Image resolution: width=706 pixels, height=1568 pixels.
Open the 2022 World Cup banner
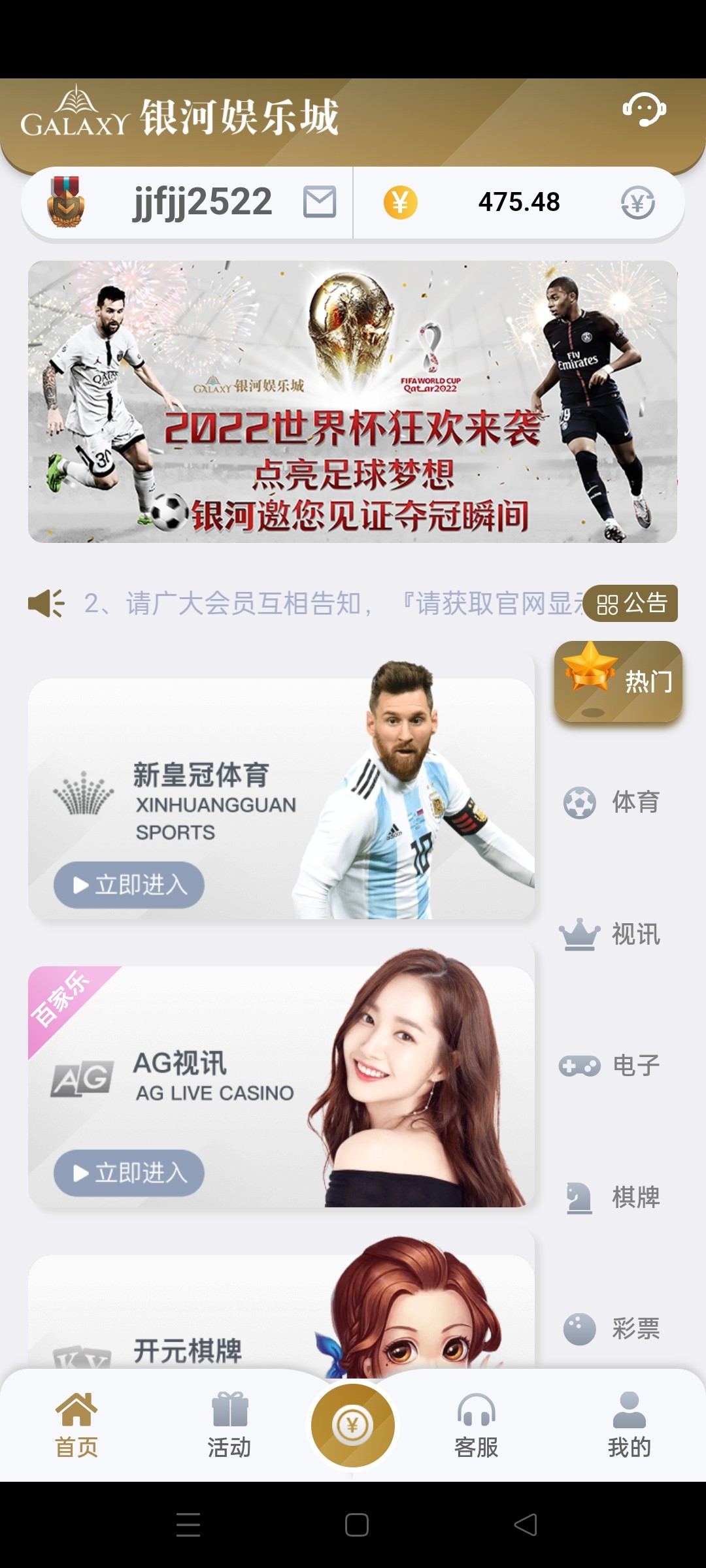click(352, 402)
